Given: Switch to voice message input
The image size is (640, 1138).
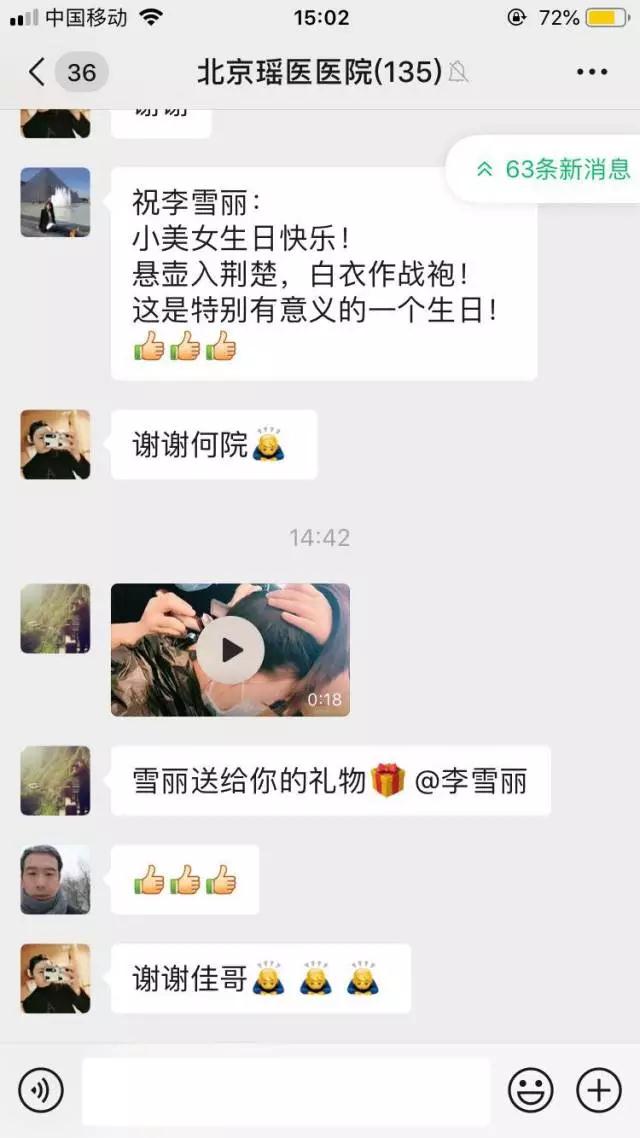Looking at the screenshot, I should [41, 1090].
